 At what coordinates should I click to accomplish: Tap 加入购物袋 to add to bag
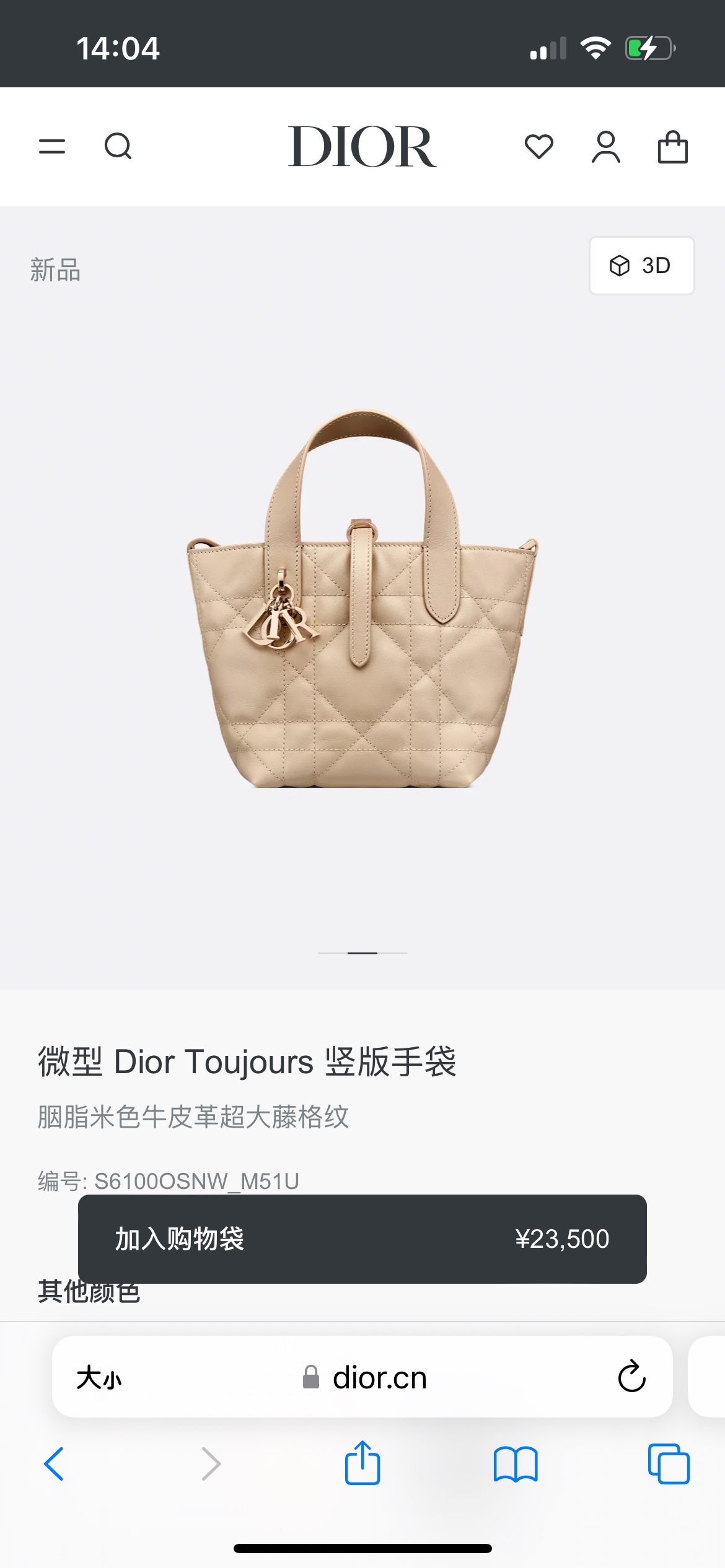(x=362, y=1239)
